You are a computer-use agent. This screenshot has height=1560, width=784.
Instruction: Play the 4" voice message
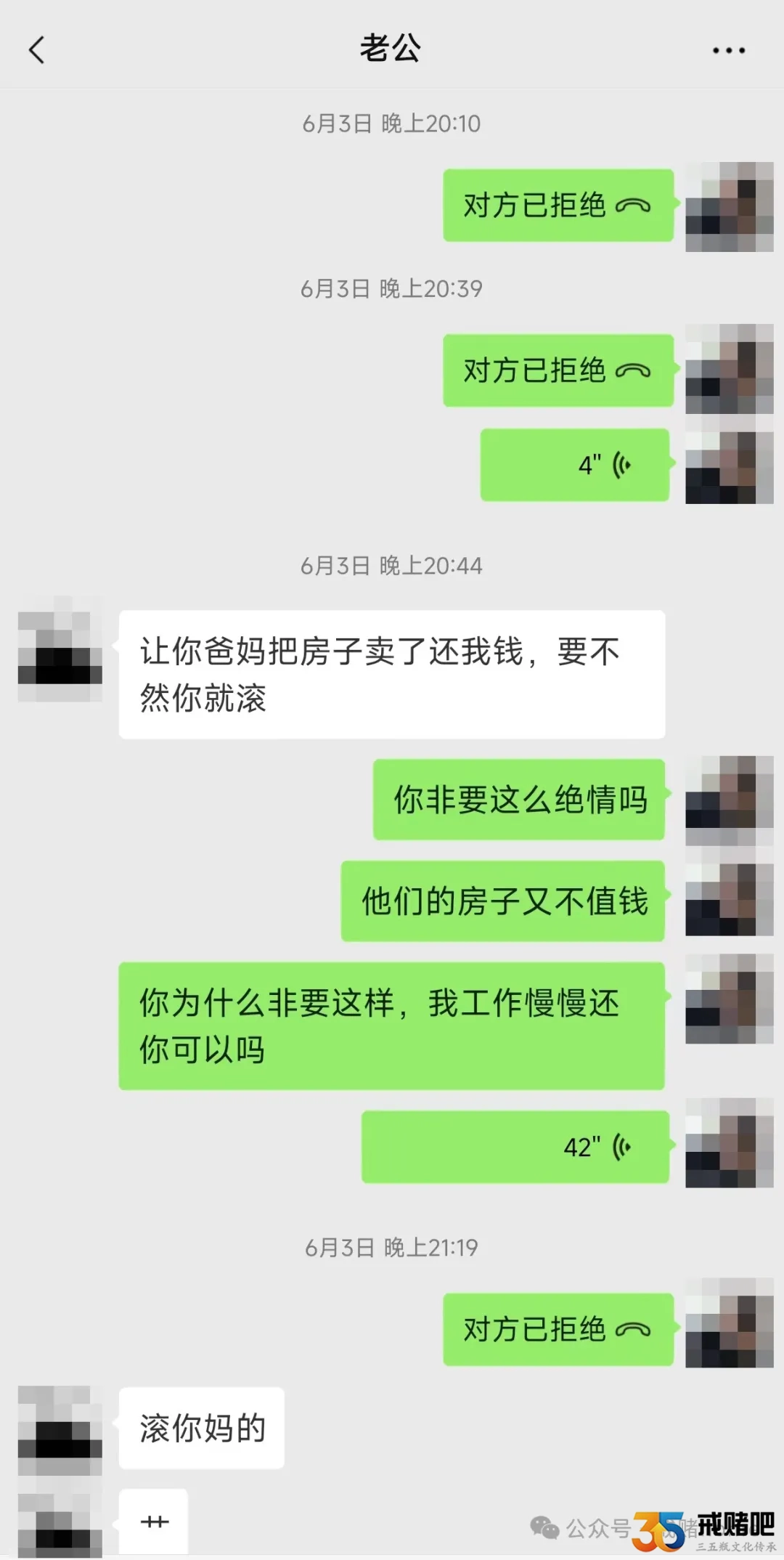pyautogui.click(x=574, y=465)
